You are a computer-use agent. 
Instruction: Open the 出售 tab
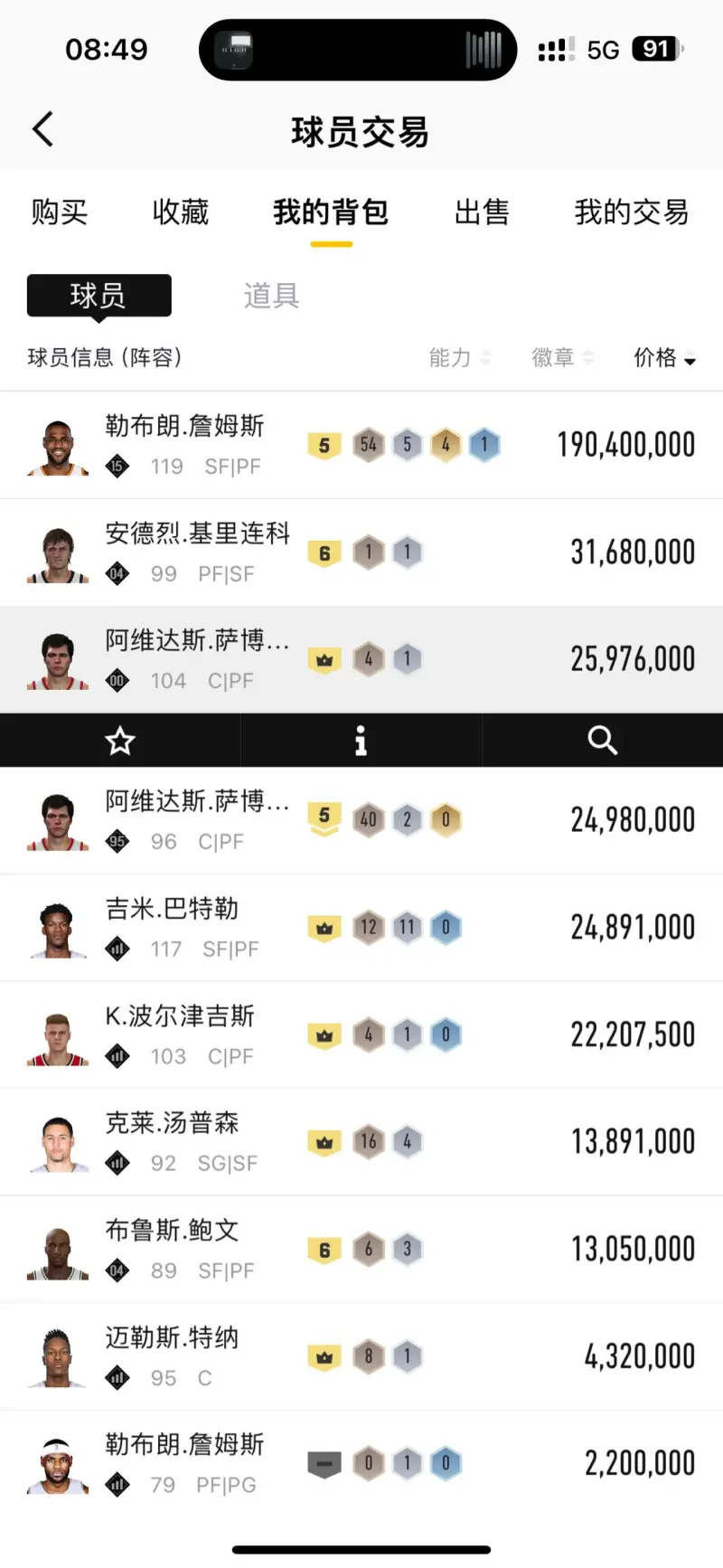(482, 213)
